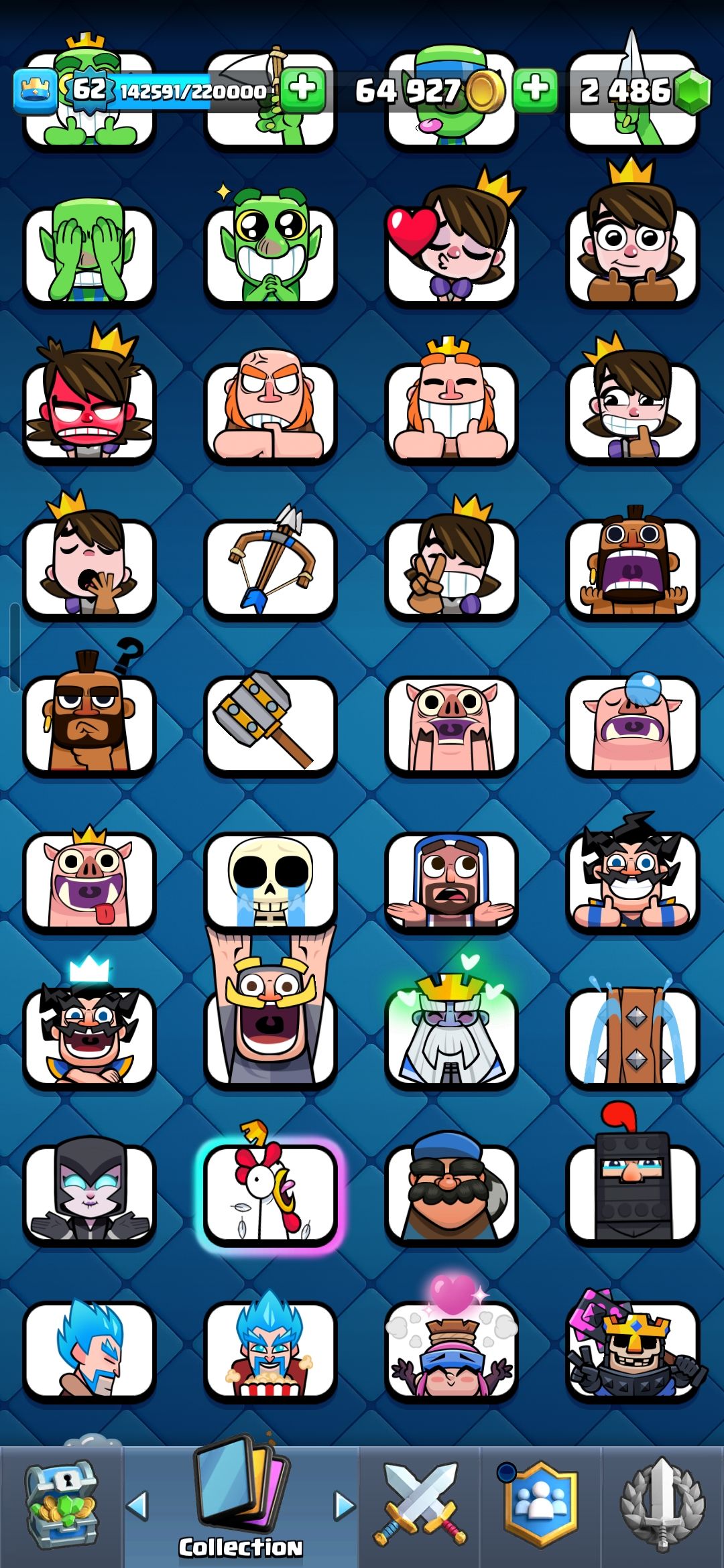Add more gold with the plus button
This screenshot has height=1568, width=724.
click(535, 89)
